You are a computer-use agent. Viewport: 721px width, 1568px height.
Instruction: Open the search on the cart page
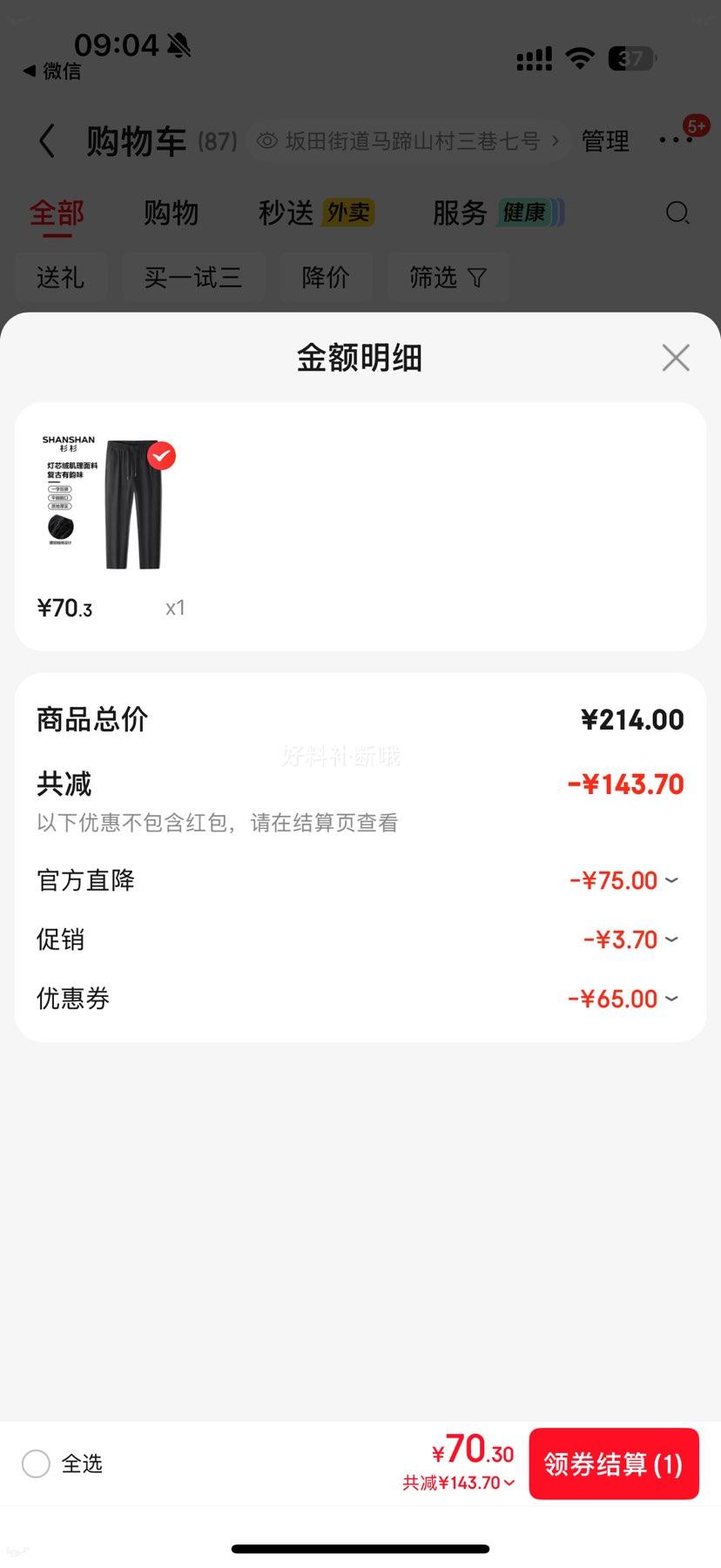[677, 213]
